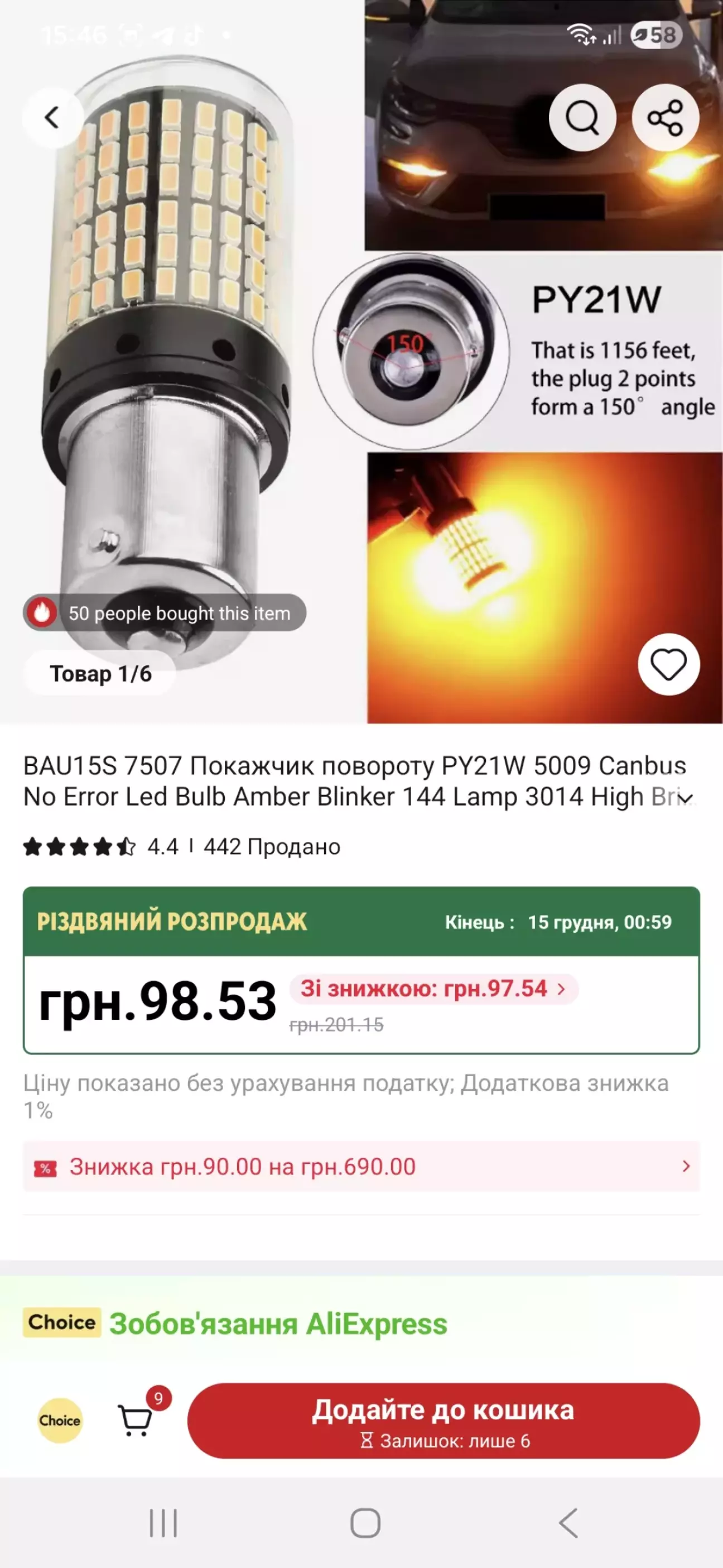Image resolution: width=723 pixels, height=1568 pixels.
Task: Open the 4.4 star rating reviews
Action: click(x=100, y=847)
